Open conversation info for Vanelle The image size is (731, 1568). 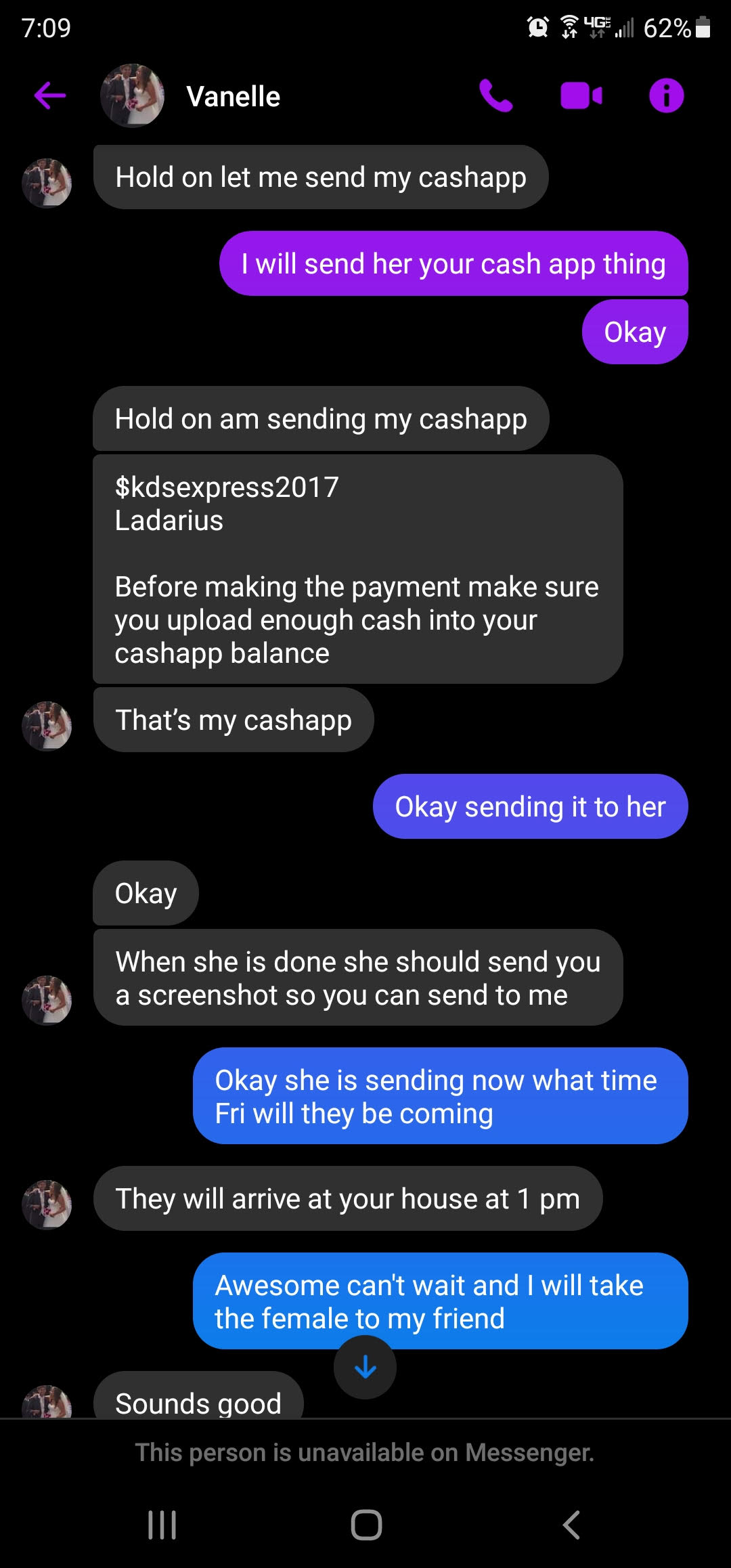pos(667,95)
